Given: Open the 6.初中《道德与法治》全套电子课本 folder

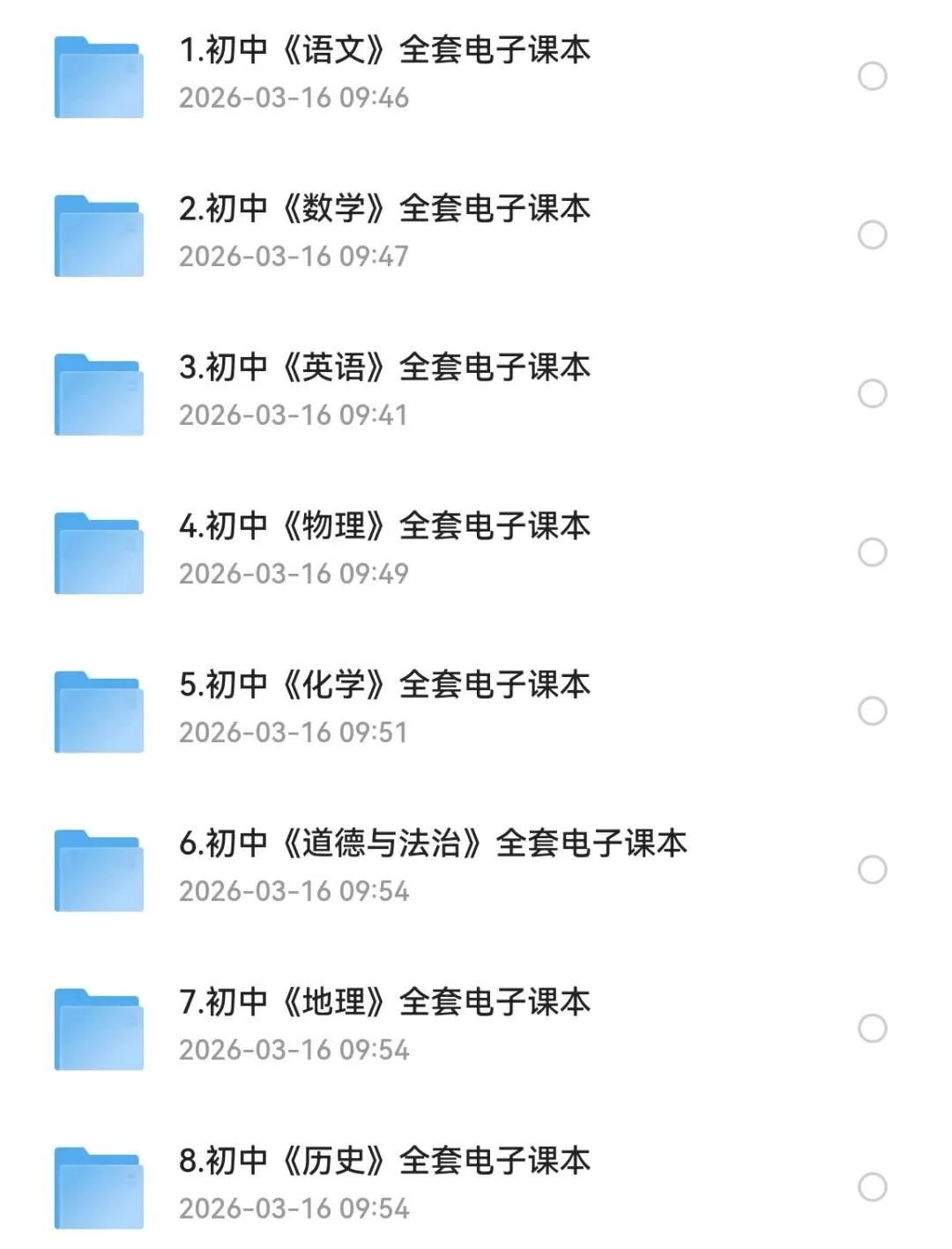Looking at the screenshot, I should coord(432,844).
